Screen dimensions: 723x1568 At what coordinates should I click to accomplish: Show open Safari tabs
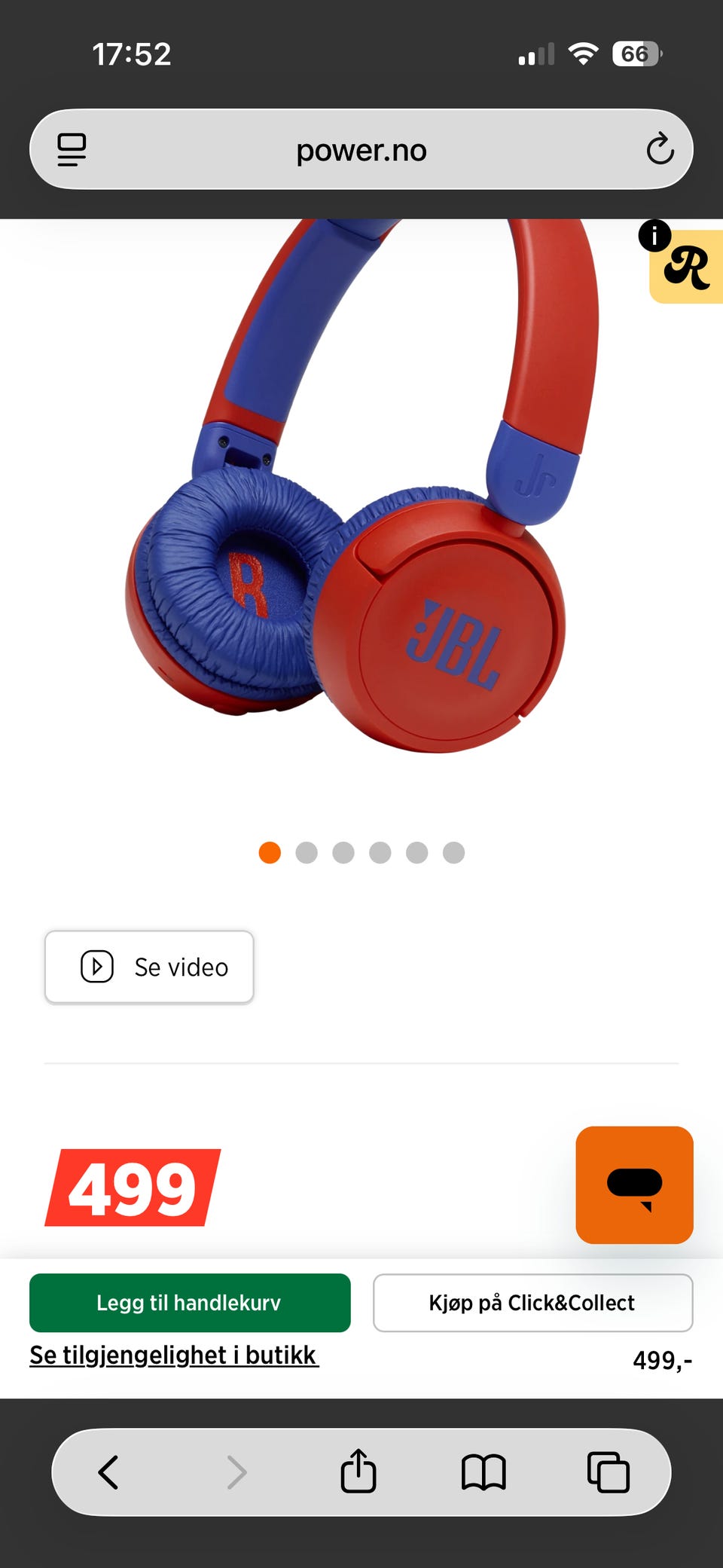click(608, 1472)
